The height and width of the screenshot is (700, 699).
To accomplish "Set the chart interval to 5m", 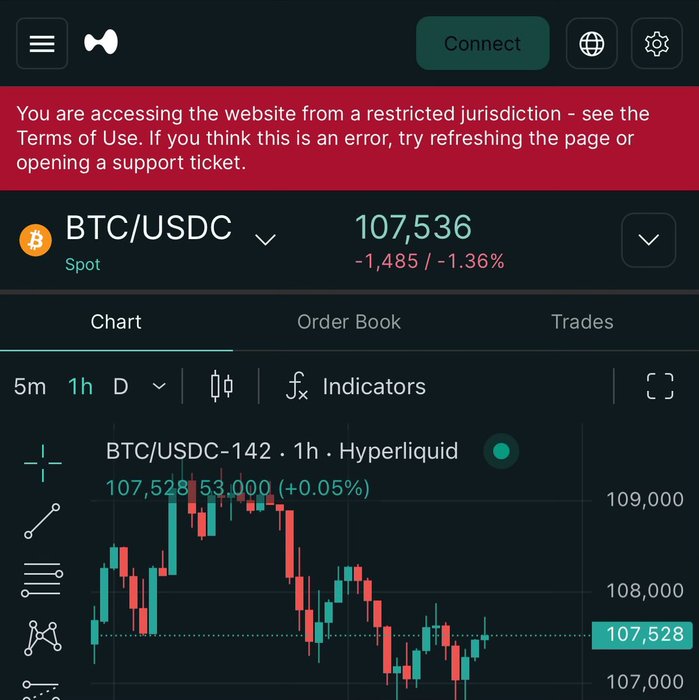I will click(30, 387).
